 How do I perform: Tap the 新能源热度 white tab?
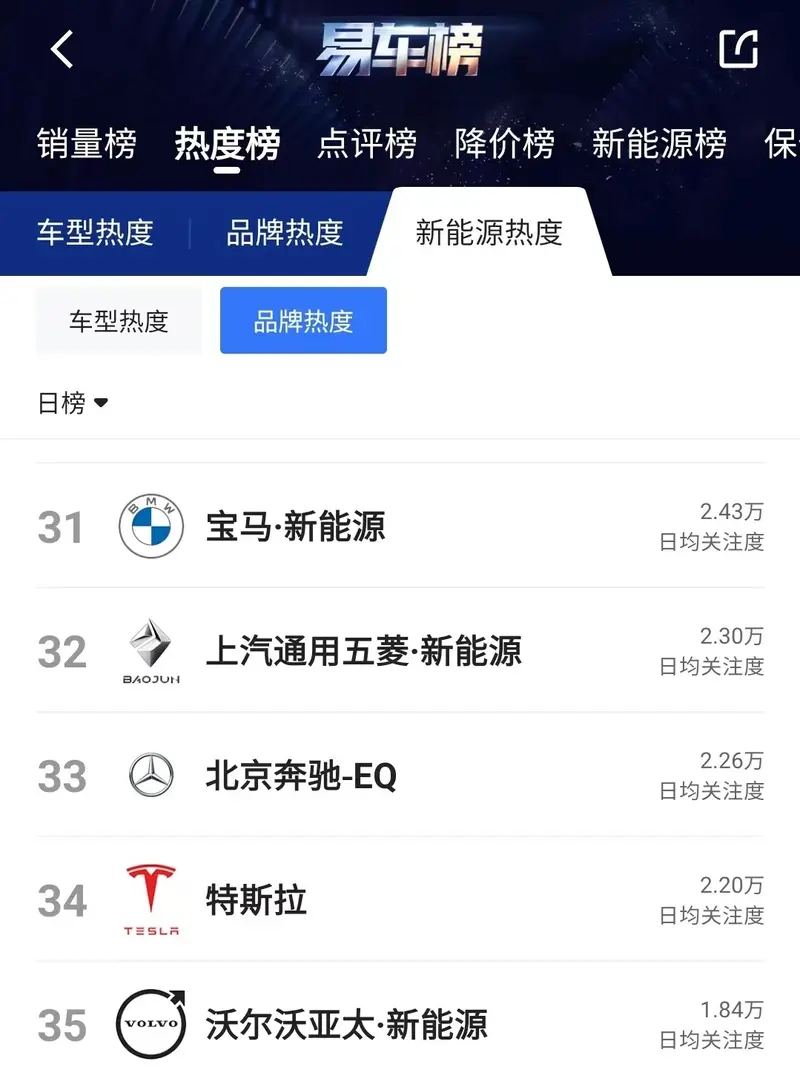click(489, 233)
